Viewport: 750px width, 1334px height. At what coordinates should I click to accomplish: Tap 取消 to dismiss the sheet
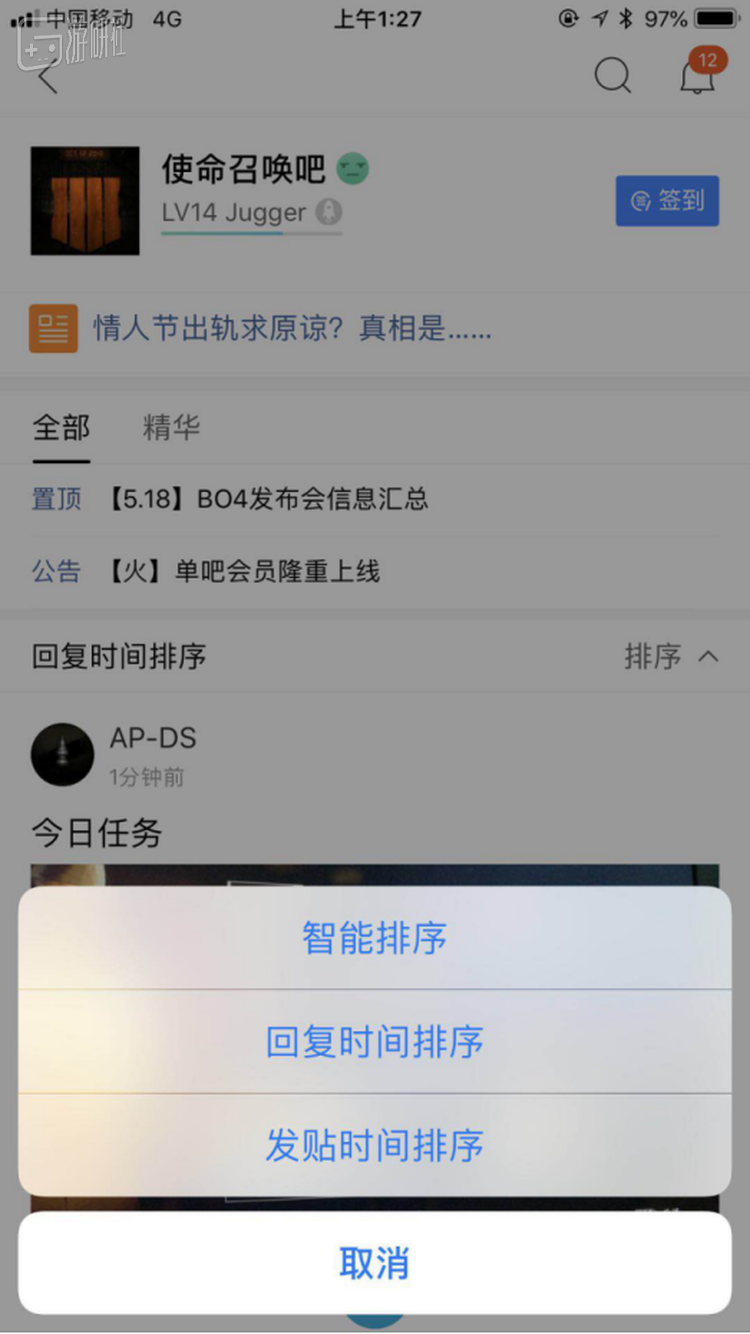pyautogui.click(x=374, y=1264)
